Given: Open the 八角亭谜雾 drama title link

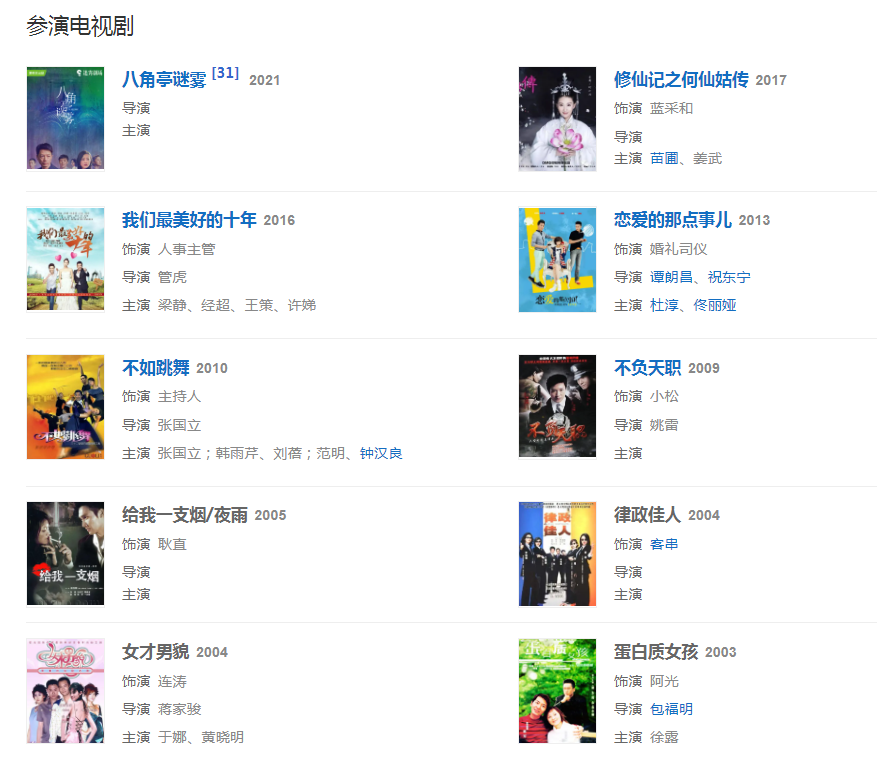Looking at the screenshot, I should pyautogui.click(x=164, y=80).
